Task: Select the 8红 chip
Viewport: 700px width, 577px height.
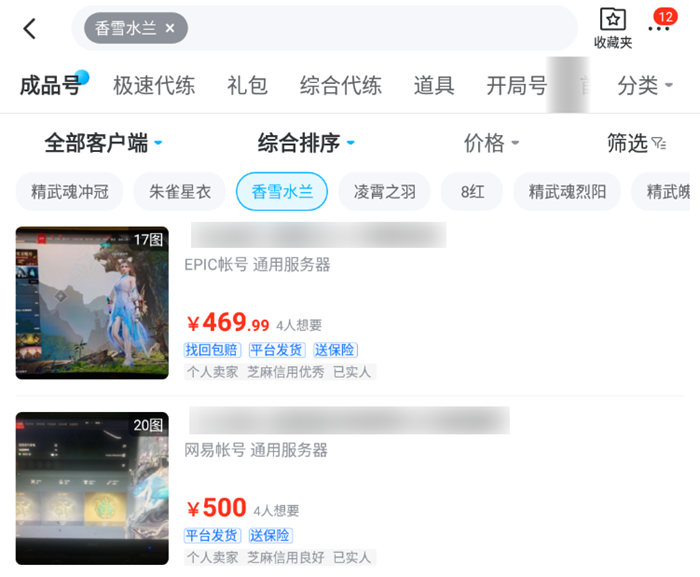Action: [x=472, y=192]
